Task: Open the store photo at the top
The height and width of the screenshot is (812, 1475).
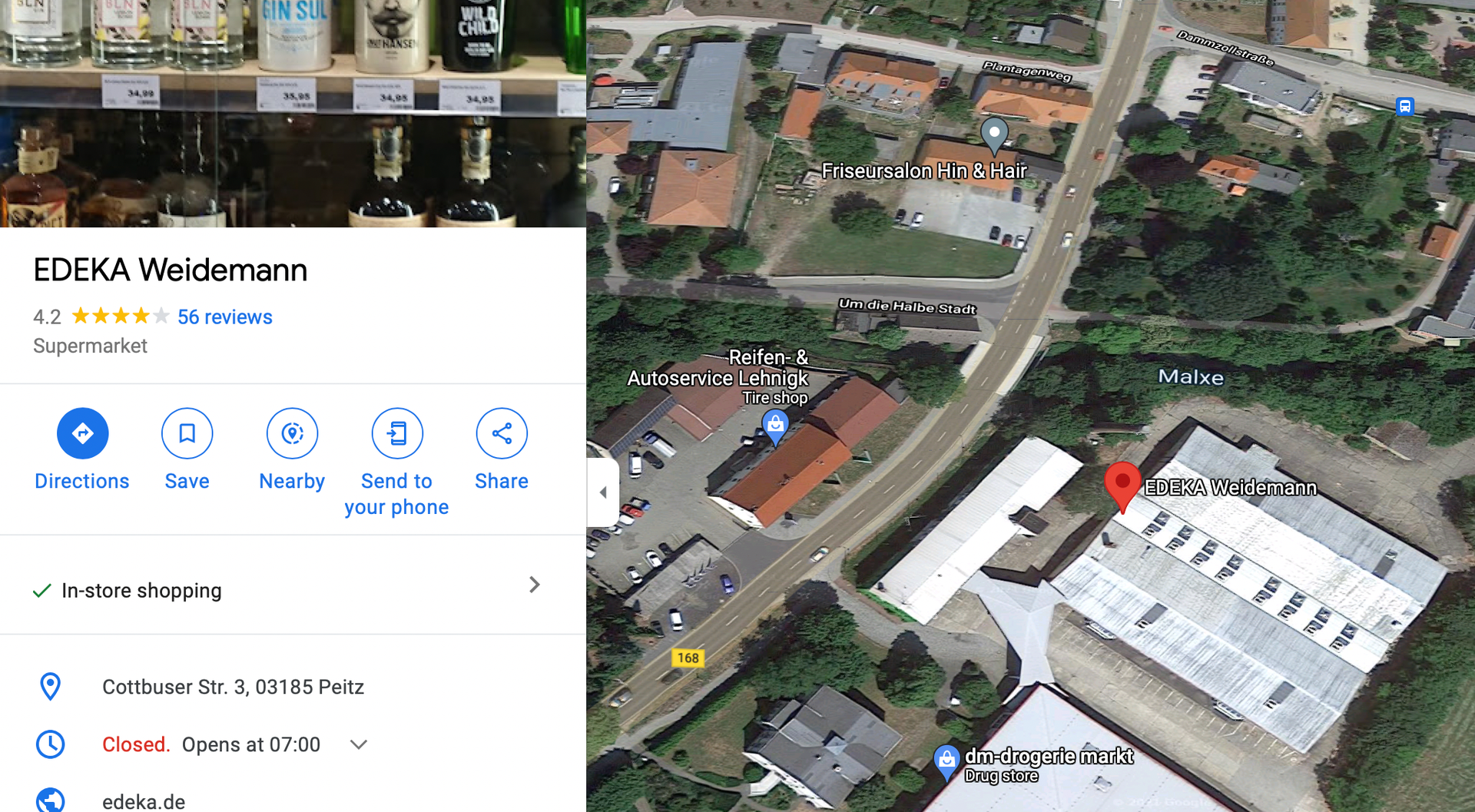Action: (x=293, y=113)
